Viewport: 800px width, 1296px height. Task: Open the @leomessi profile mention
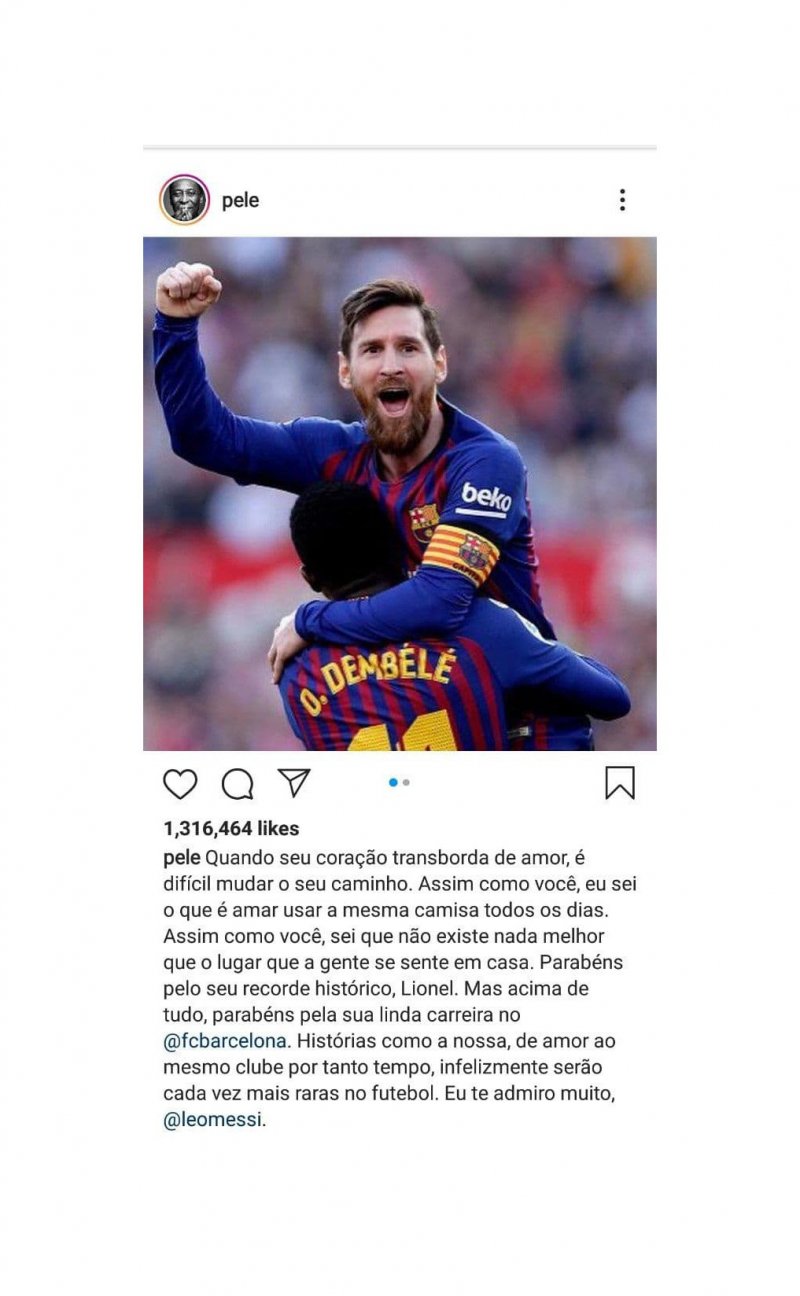tap(214, 1119)
